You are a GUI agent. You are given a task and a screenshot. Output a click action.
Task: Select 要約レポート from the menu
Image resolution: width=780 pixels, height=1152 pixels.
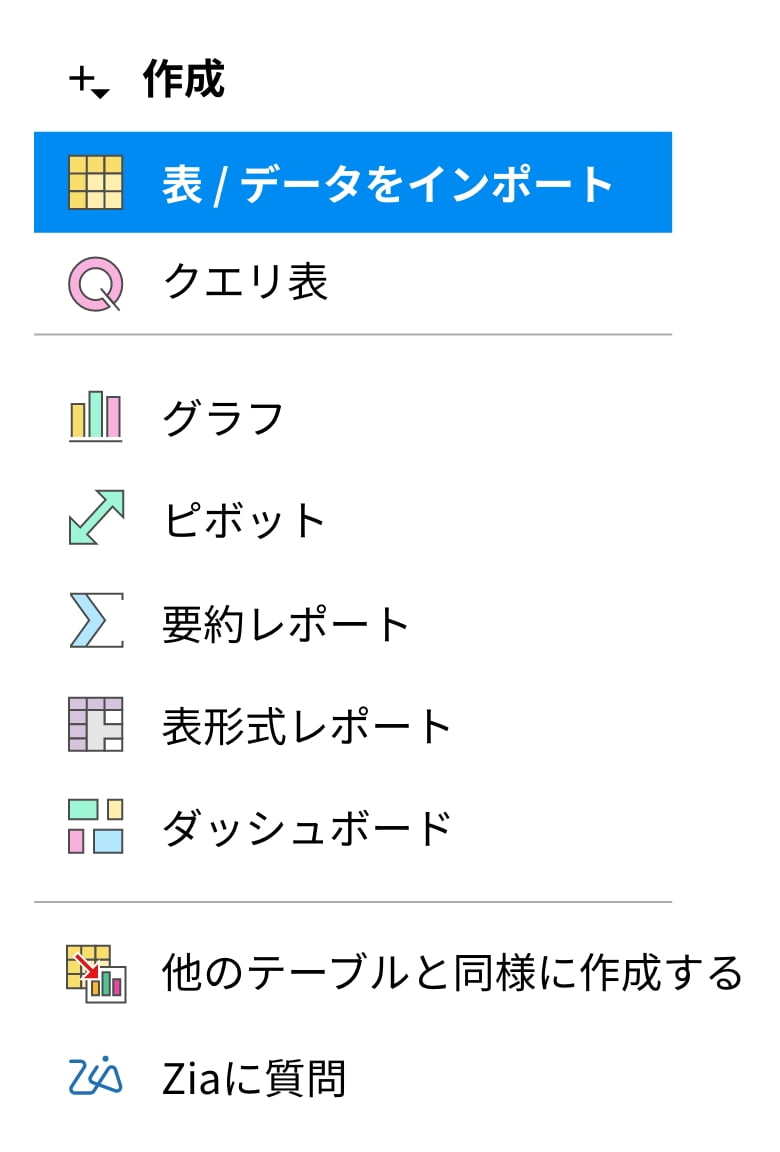coord(286,624)
